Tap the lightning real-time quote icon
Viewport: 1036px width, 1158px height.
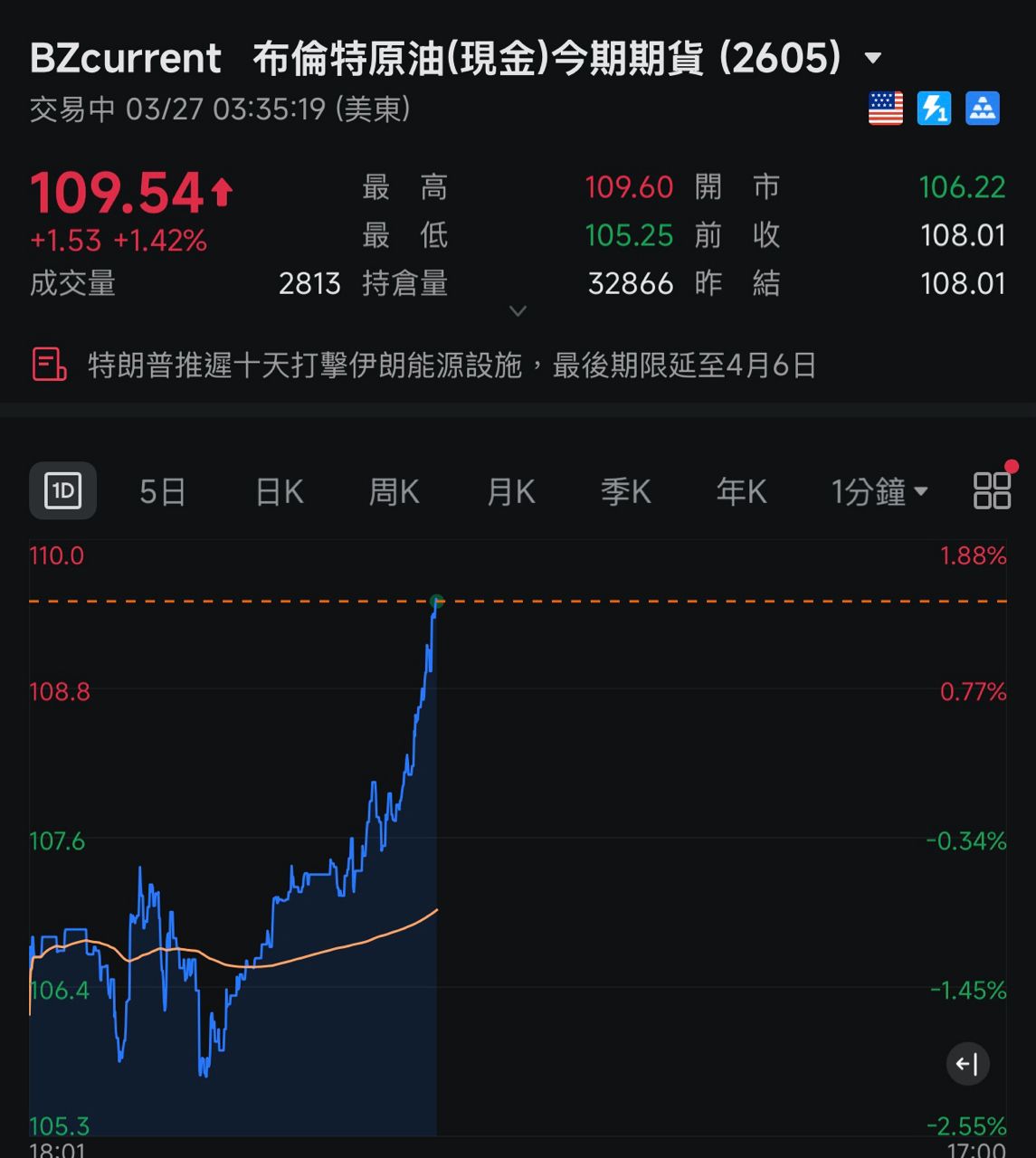pos(934,109)
